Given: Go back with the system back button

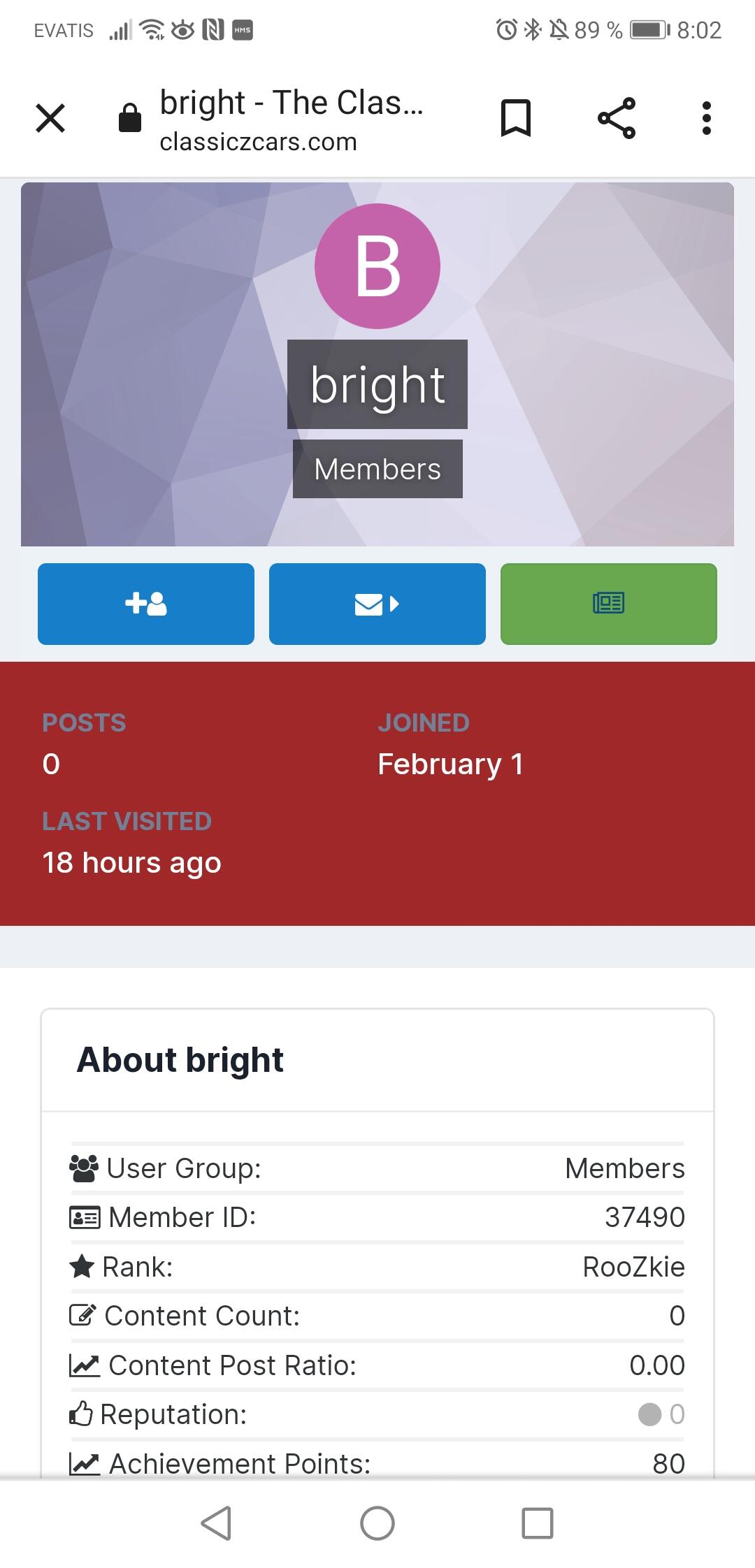Looking at the screenshot, I should [216, 1523].
